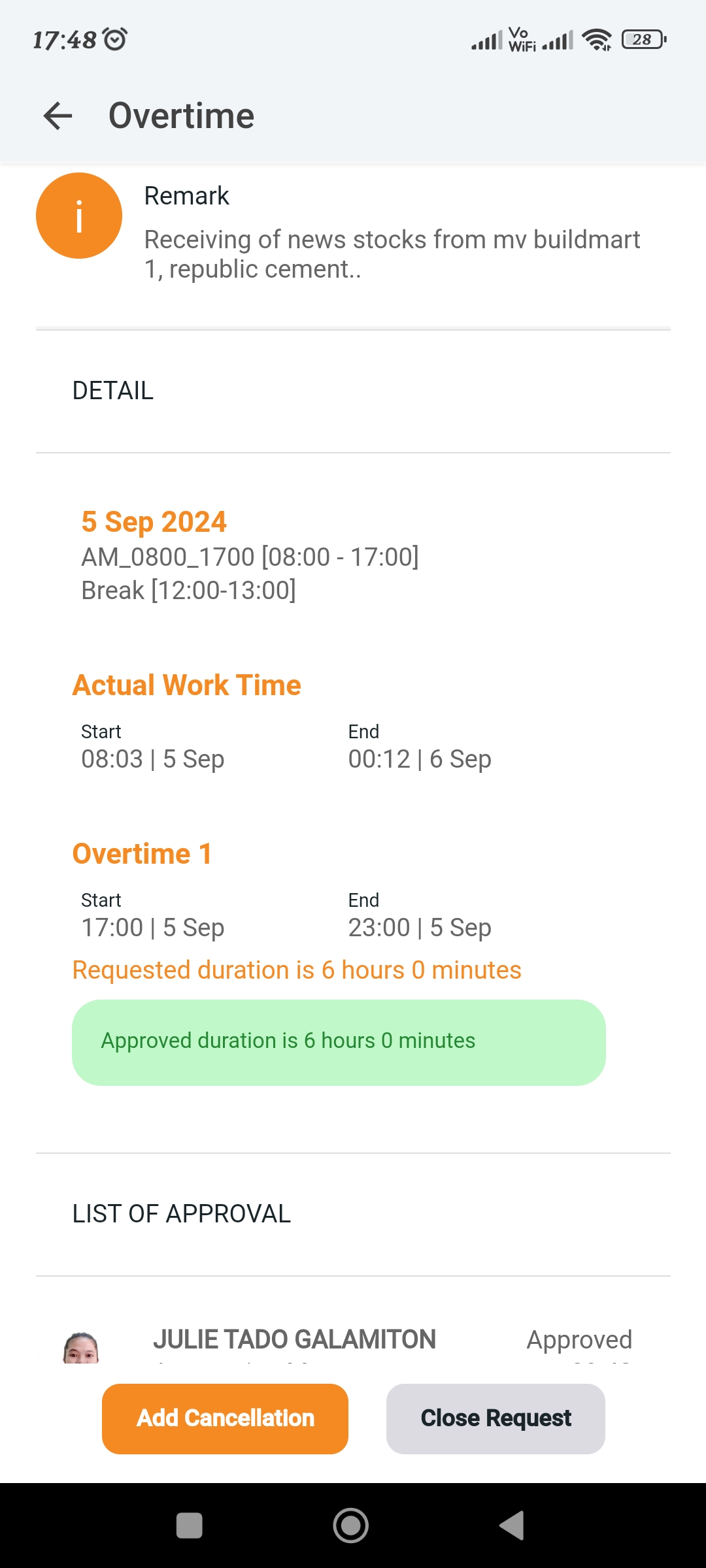Close the overtime request
This screenshot has width=706, height=1568.
496,1418
